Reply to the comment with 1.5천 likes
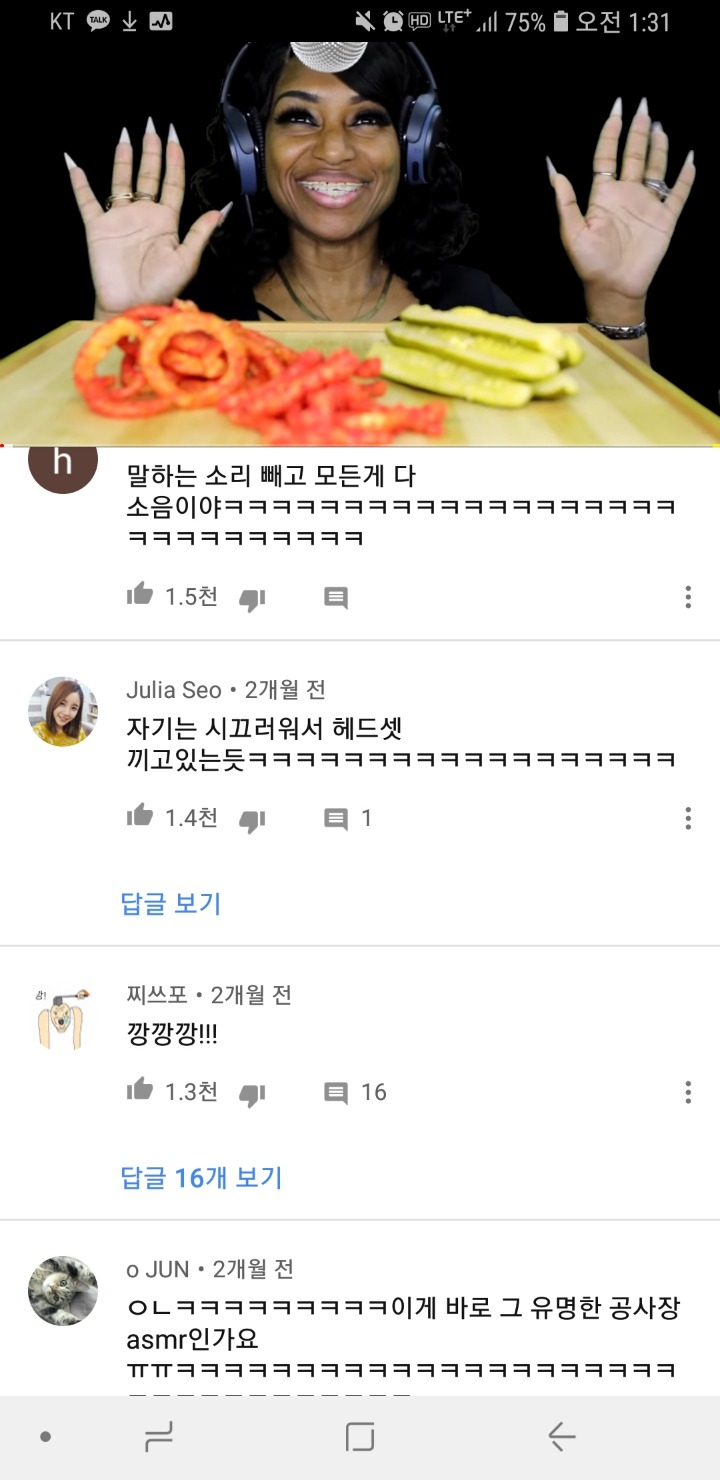Image resolution: width=720 pixels, height=1480 pixels. click(336, 598)
